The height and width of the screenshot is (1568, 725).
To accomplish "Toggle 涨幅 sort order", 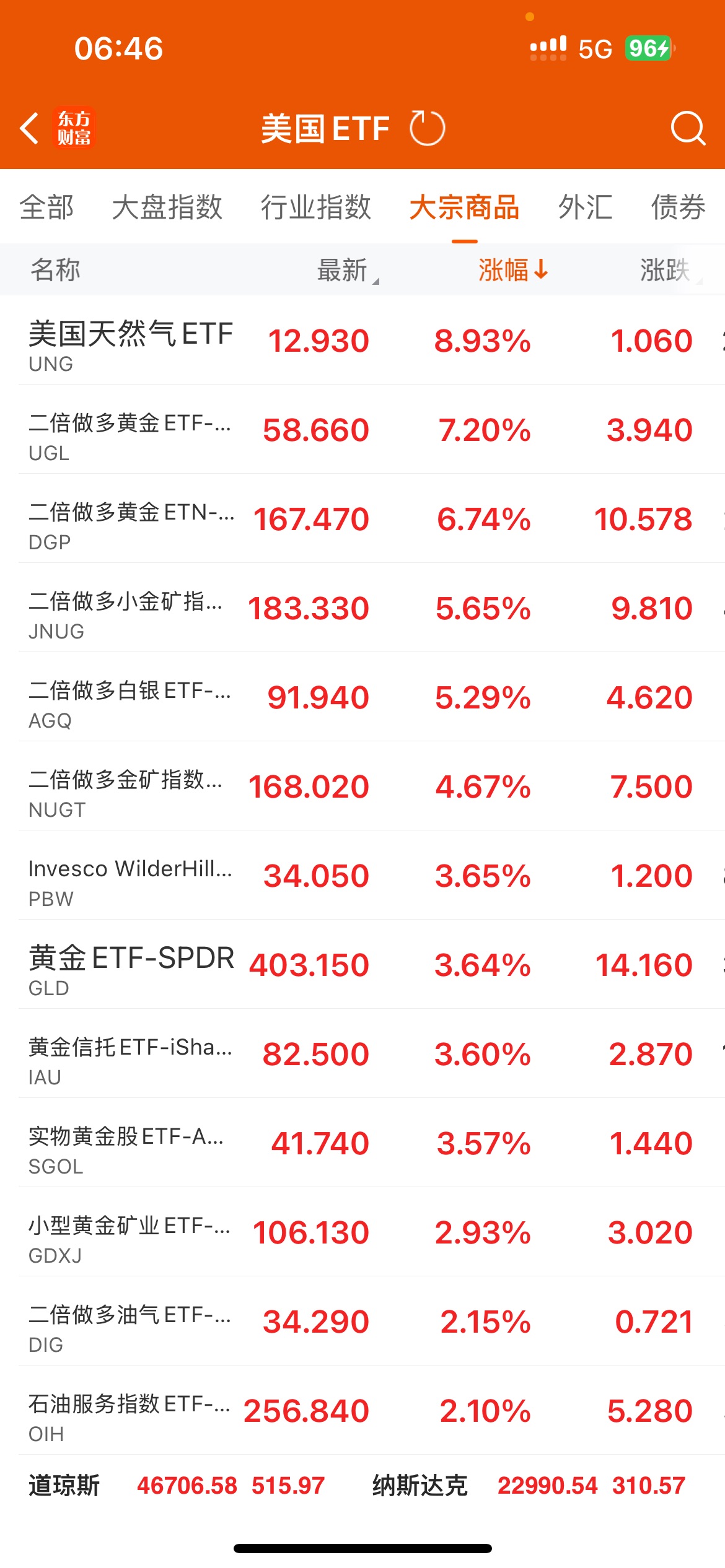I will click(512, 270).
